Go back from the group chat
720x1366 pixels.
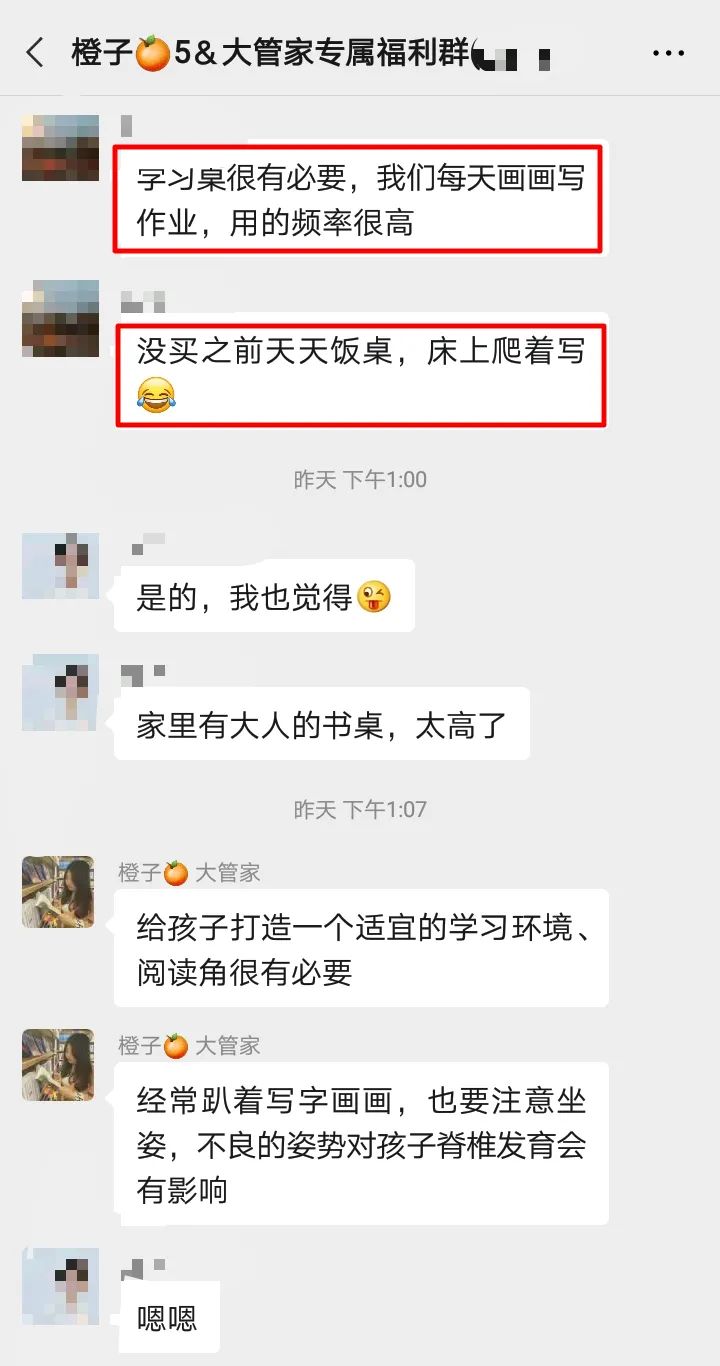(x=35, y=53)
